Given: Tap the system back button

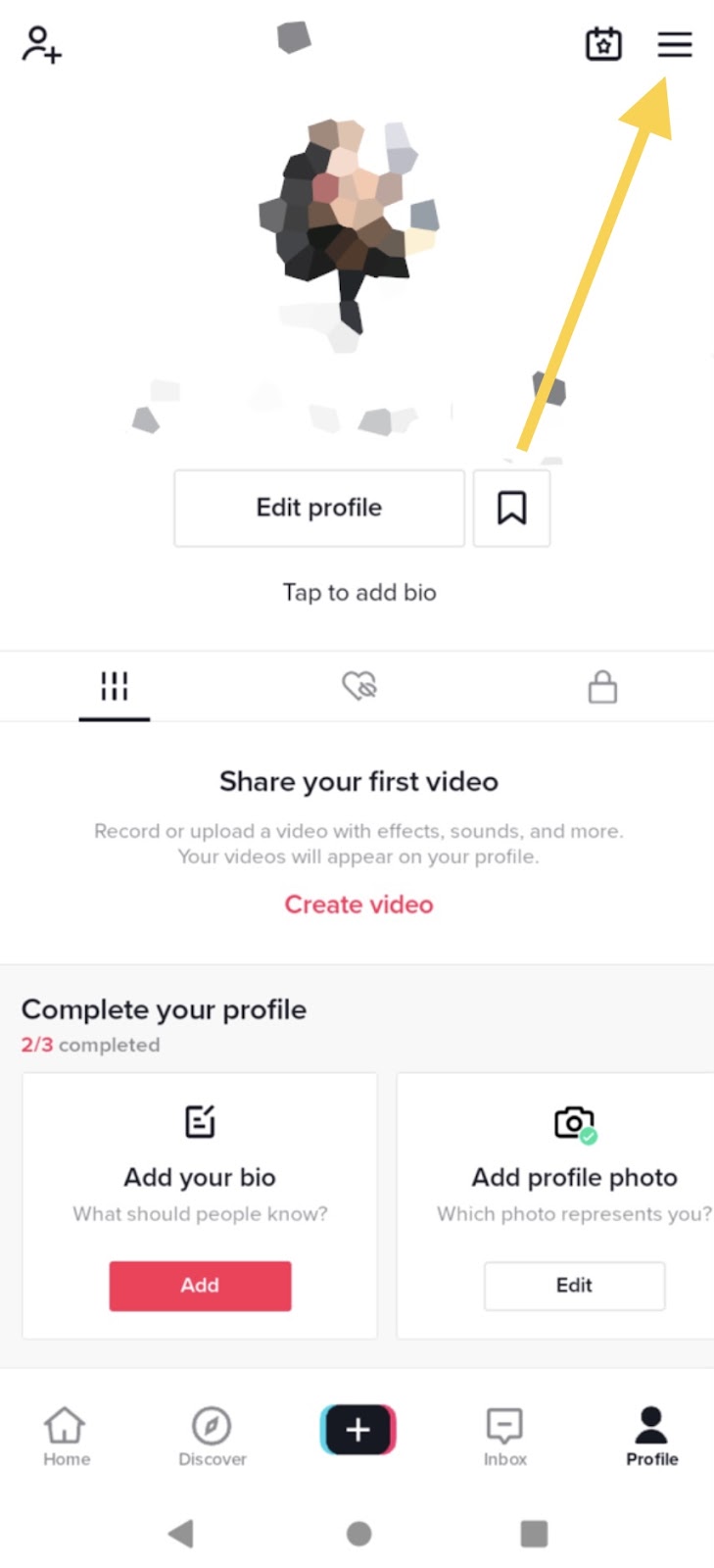Looking at the screenshot, I should [181, 1533].
